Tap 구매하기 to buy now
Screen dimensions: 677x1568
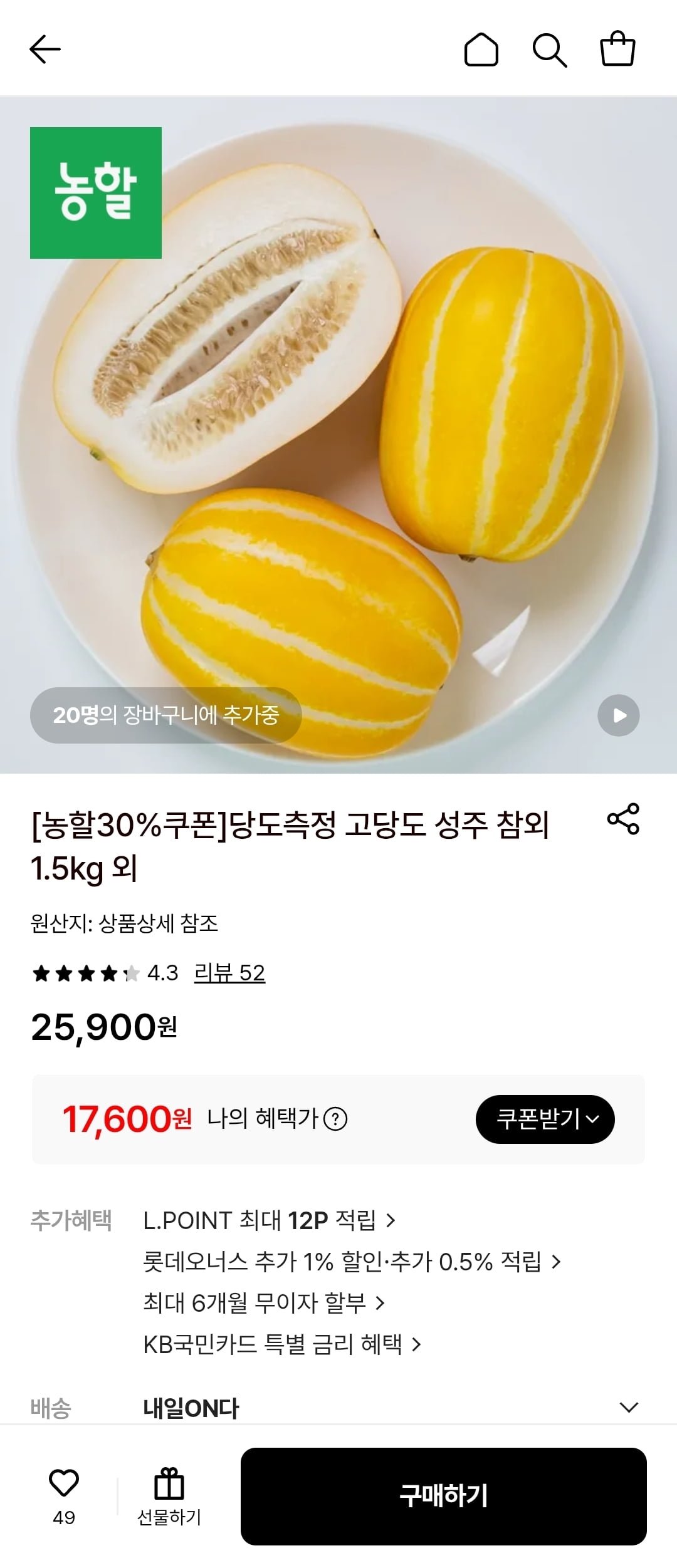tap(444, 1496)
